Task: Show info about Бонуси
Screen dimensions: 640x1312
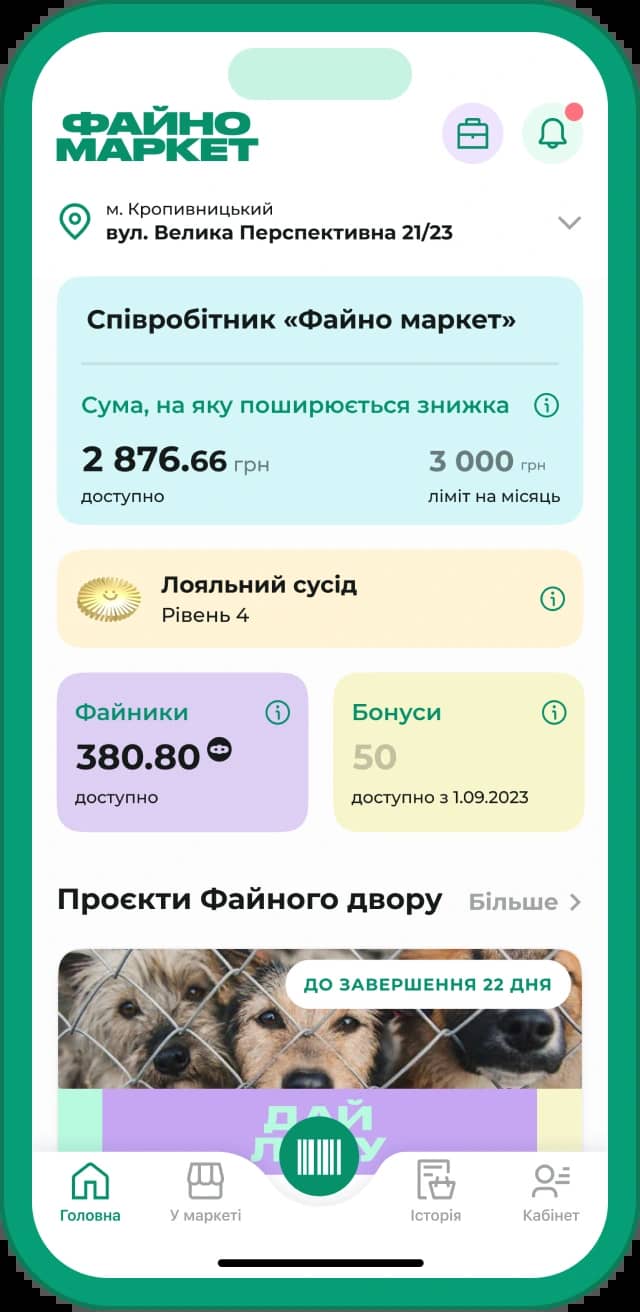Action: [x=553, y=712]
